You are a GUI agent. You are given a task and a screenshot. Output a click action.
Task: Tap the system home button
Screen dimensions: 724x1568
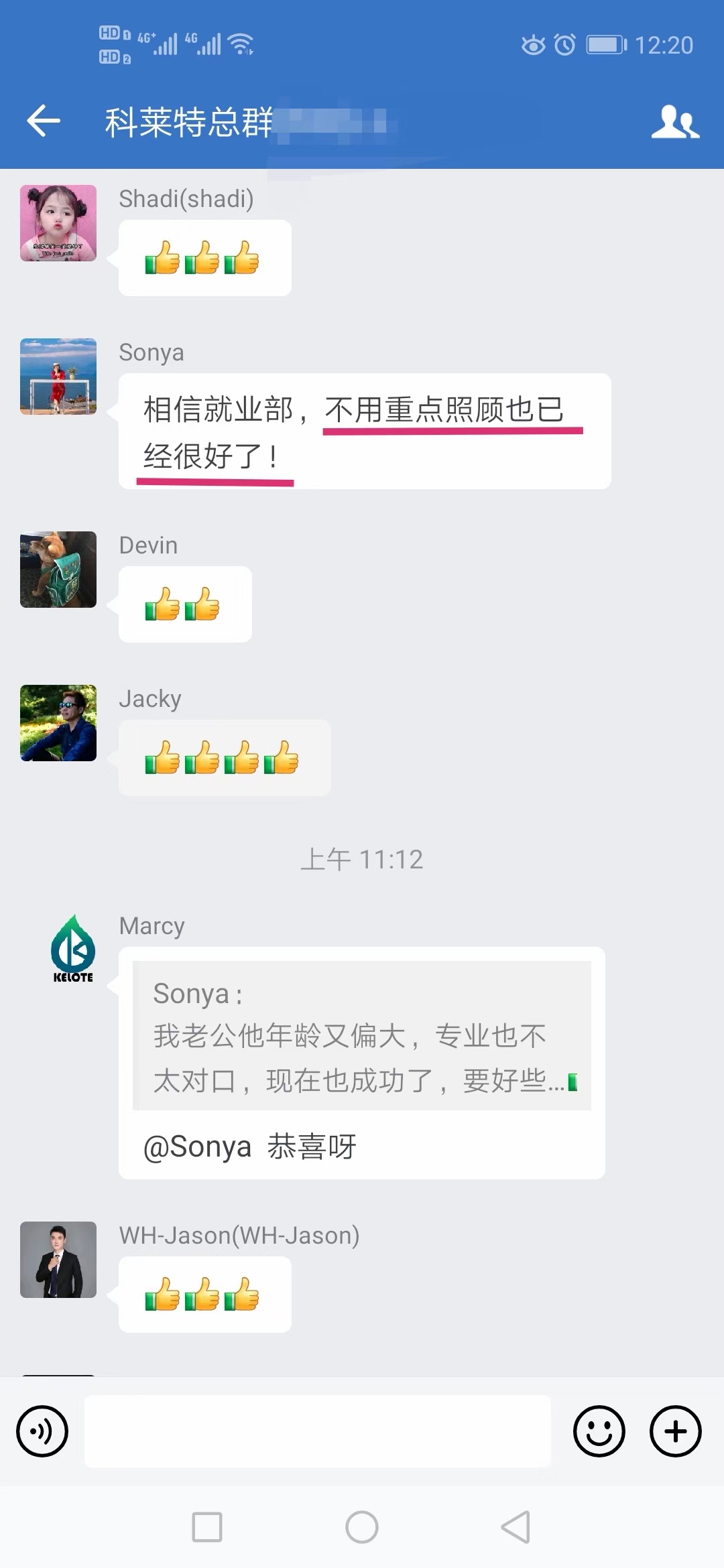point(362,1527)
